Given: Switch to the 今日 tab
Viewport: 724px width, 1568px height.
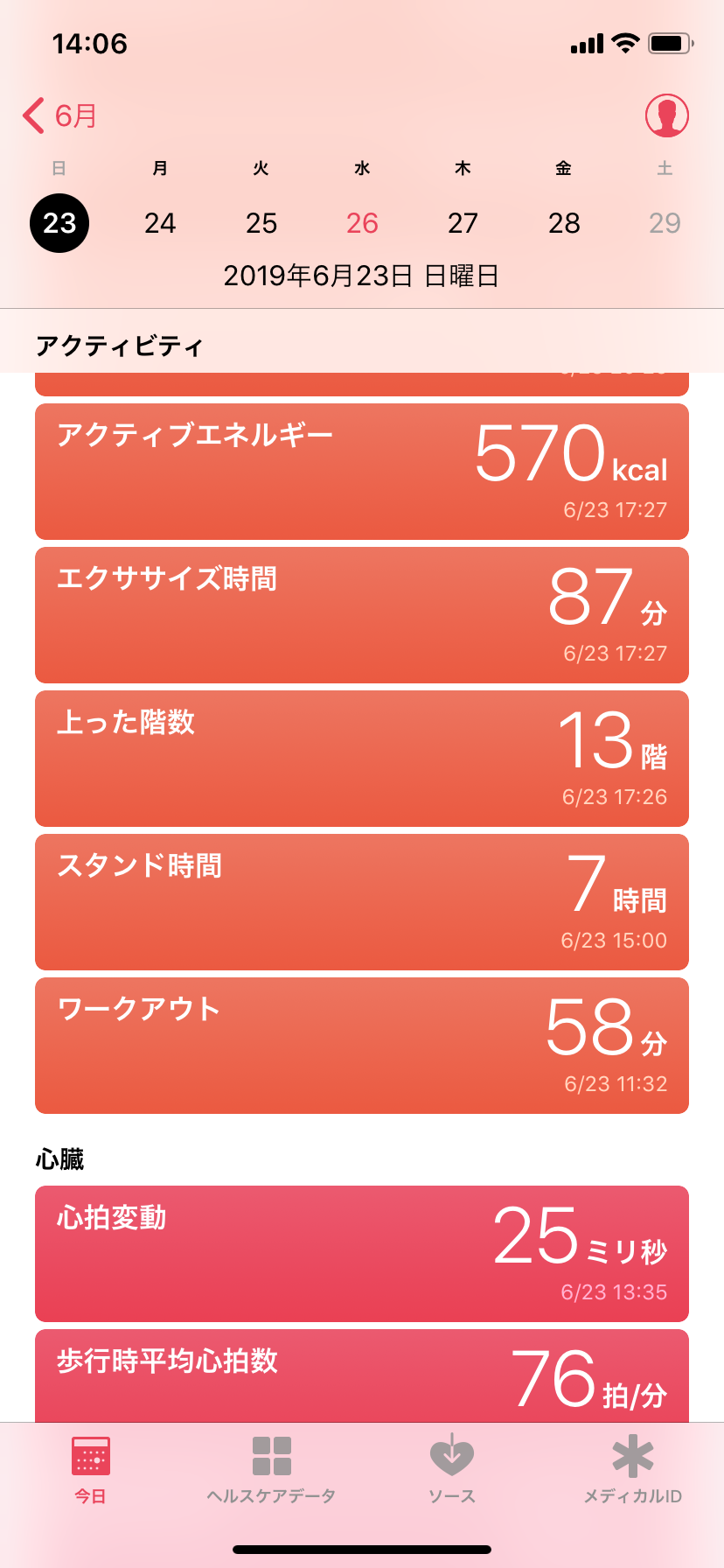Looking at the screenshot, I should 90,1470.
